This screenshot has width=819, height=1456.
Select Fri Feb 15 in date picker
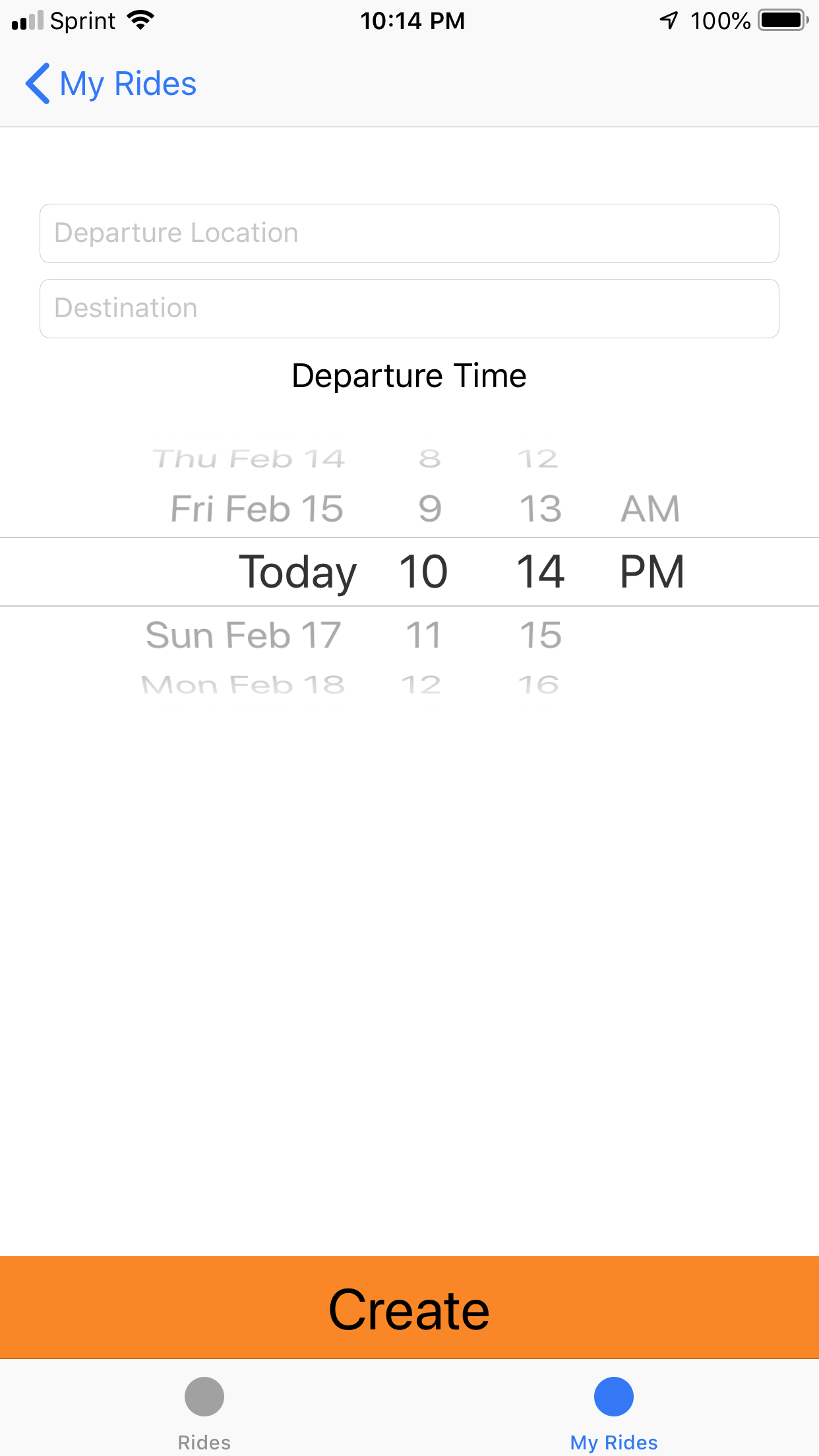(257, 509)
